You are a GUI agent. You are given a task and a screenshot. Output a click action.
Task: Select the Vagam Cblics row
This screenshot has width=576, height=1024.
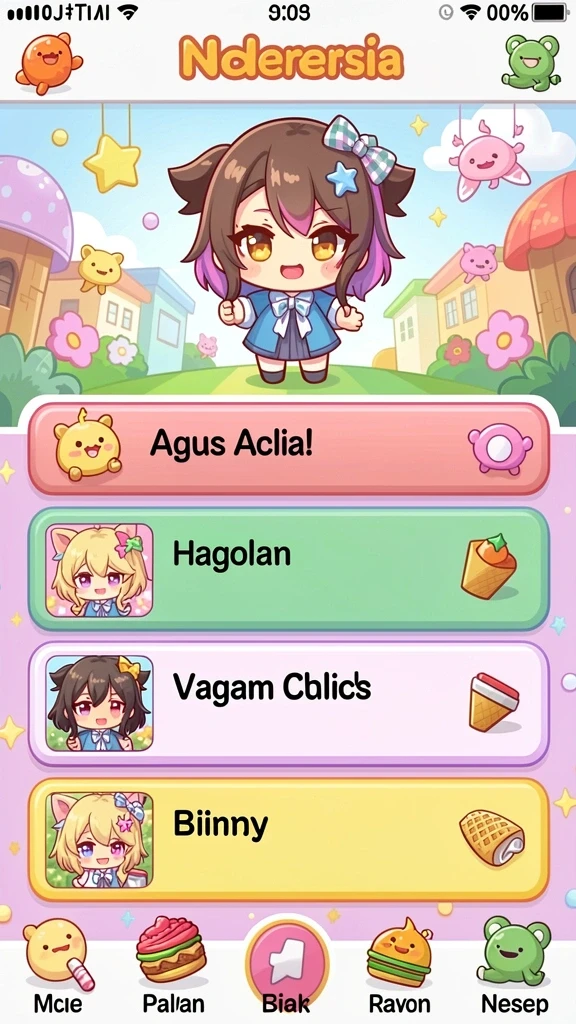tap(288, 704)
